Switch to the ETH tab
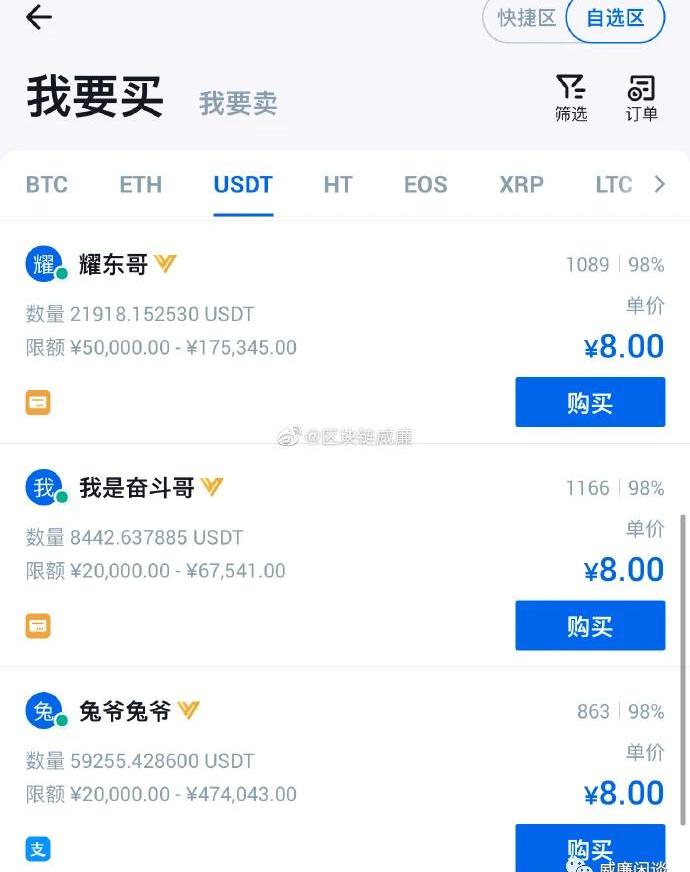Viewport: 690px width, 872px height. point(140,185)
